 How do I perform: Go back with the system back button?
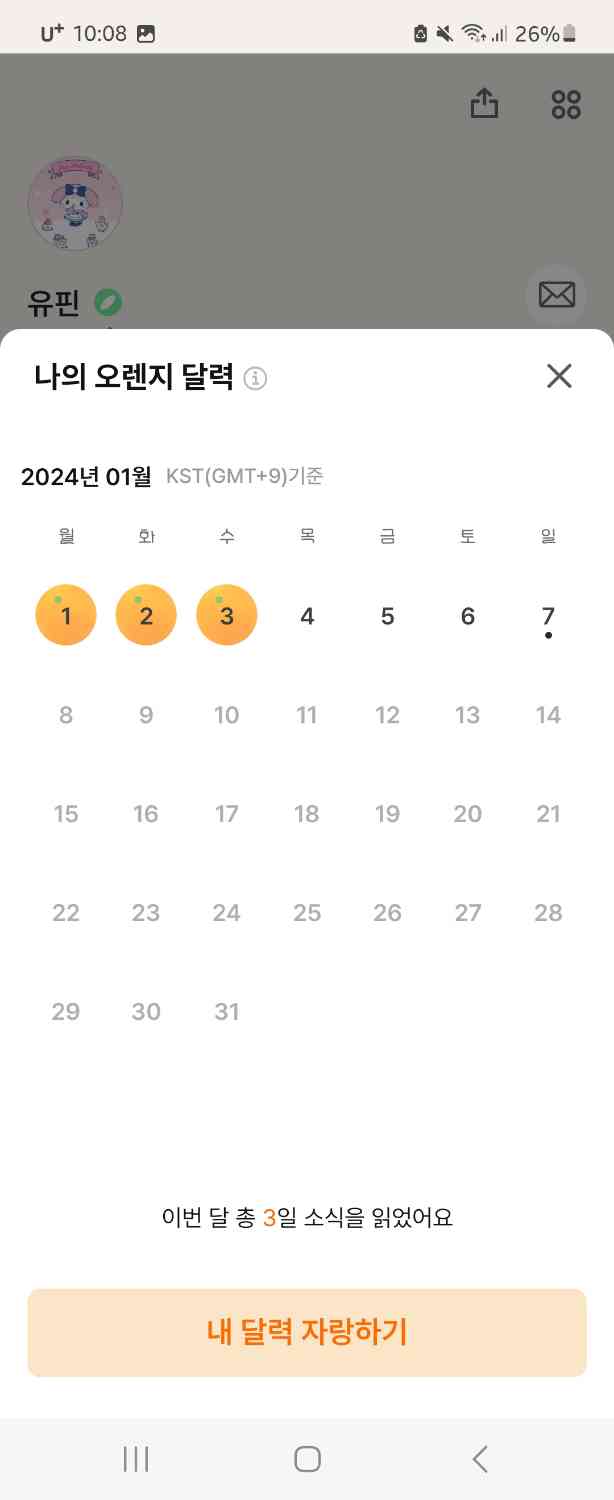[480, 1459]
